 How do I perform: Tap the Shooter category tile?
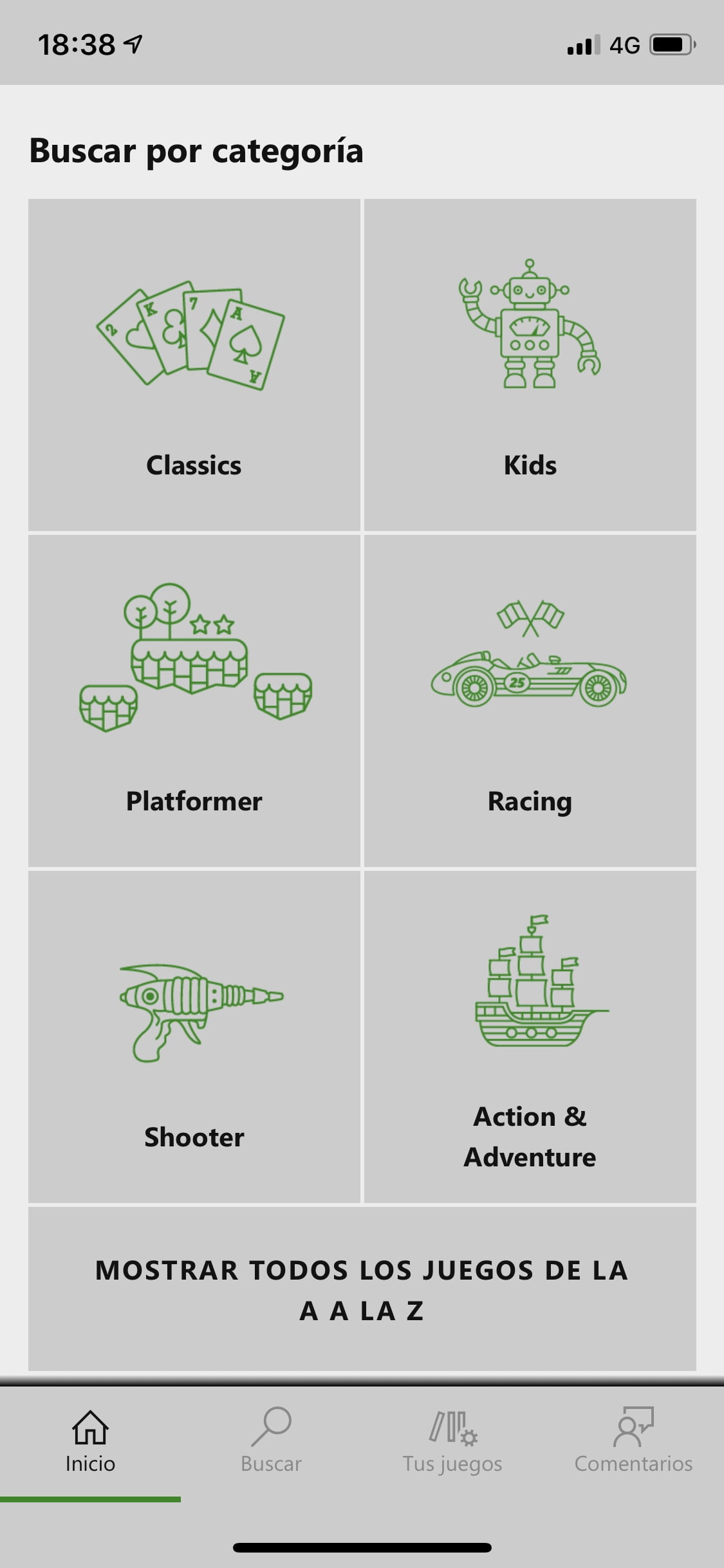click(x=194, y=1037)
